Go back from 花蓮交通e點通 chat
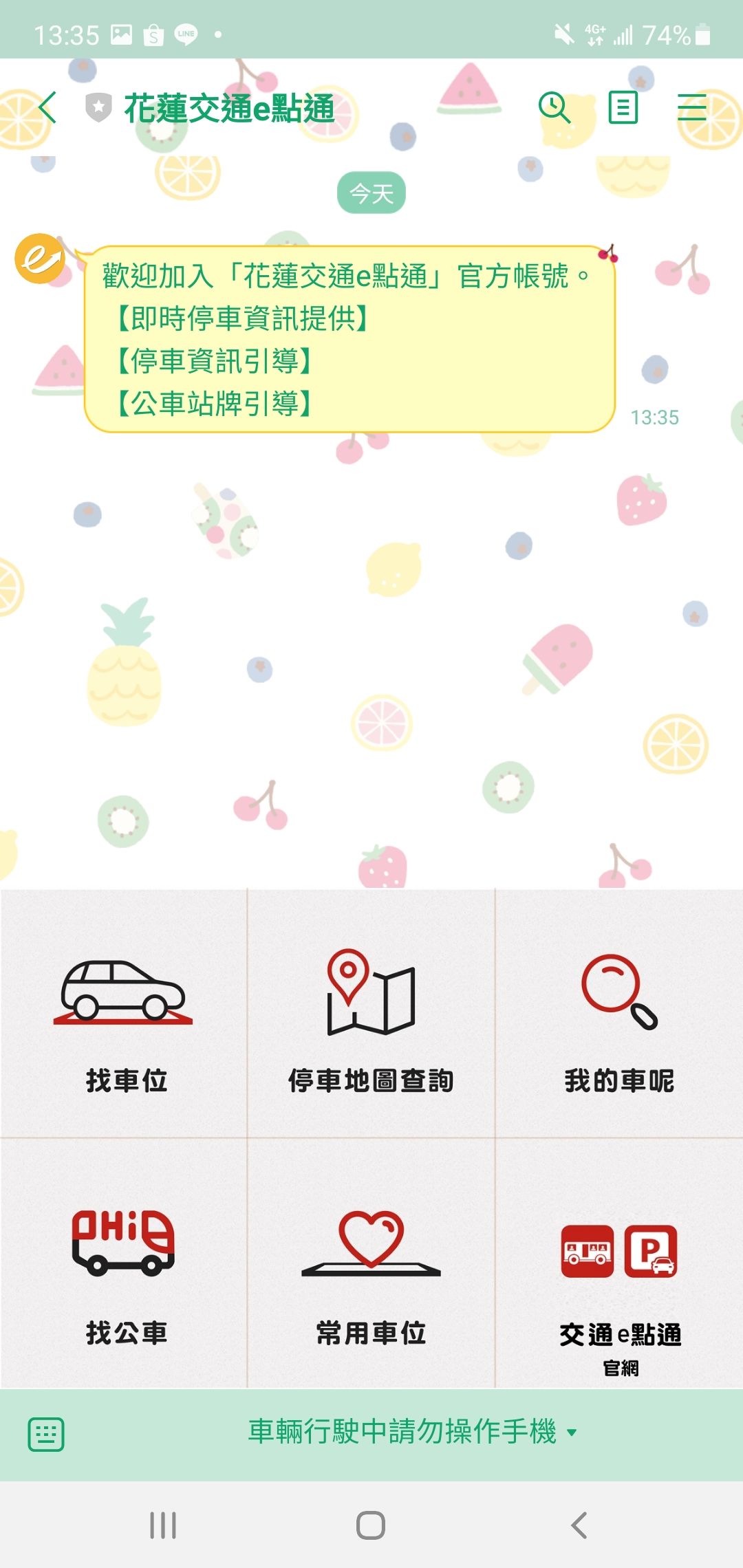Screen dimensions: 743x1568 [x=47, y=108]
